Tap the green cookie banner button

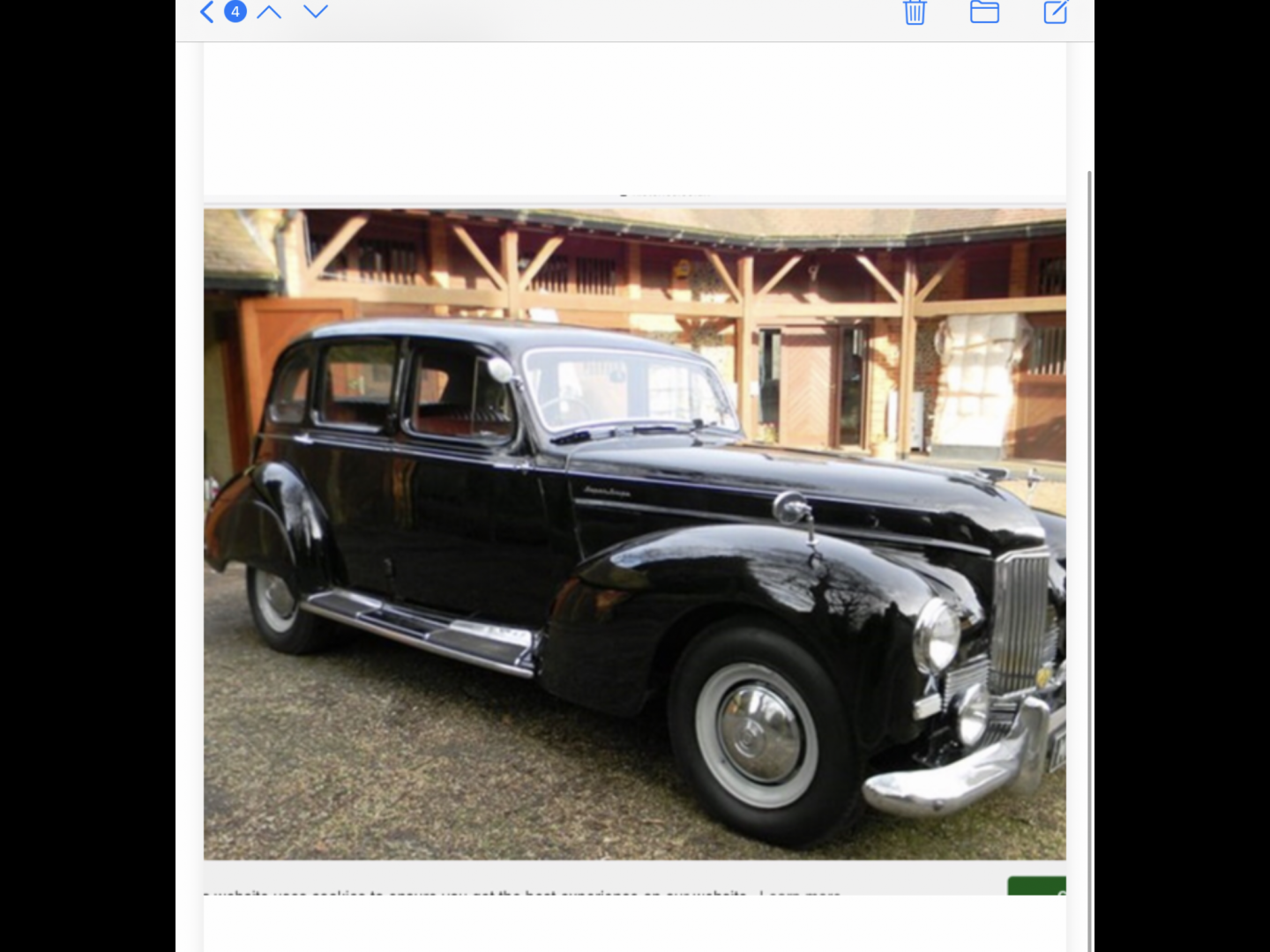click(x=1037, y=886)
